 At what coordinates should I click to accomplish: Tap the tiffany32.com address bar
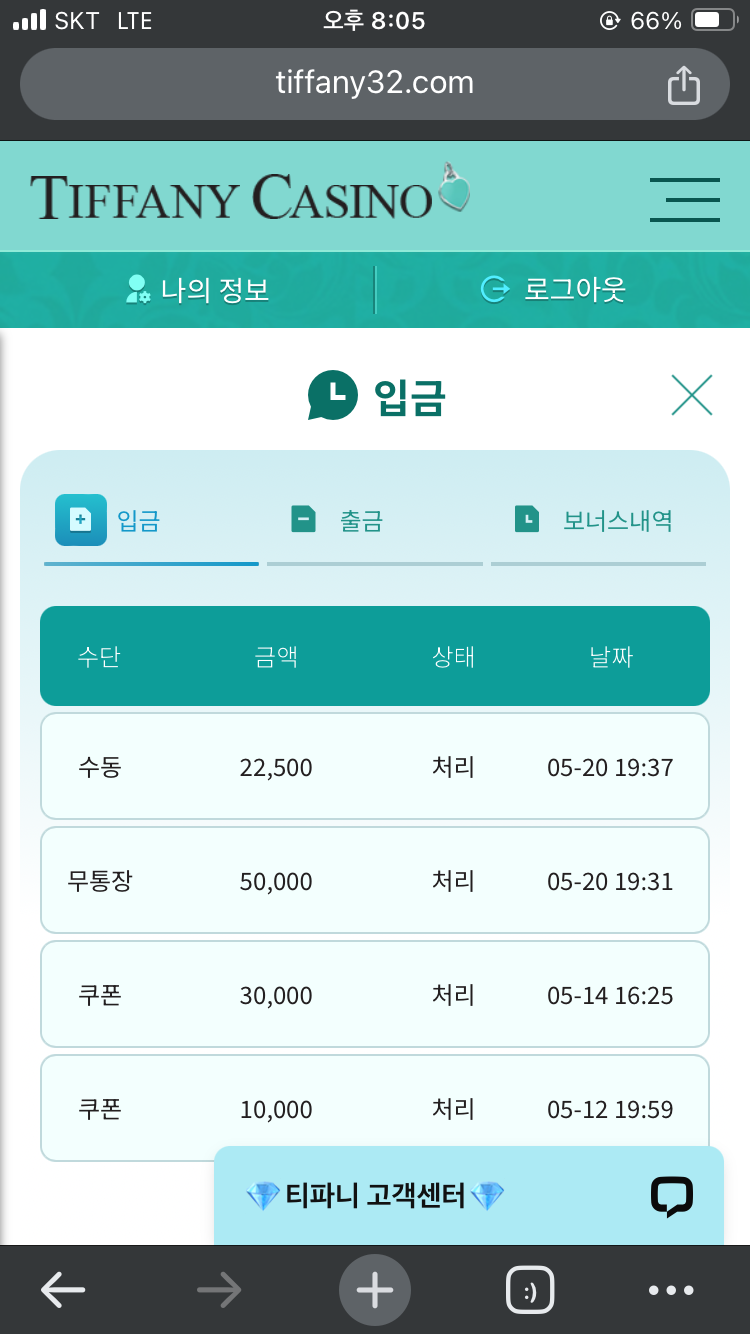coord(374,83)
